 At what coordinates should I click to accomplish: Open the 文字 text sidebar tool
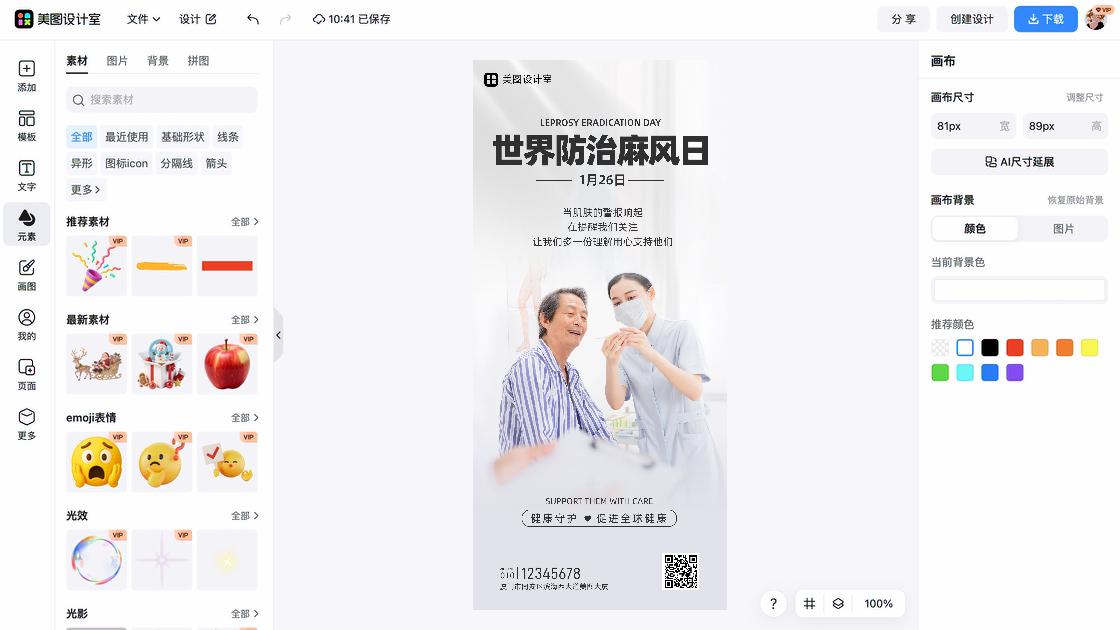coord(27,176)
